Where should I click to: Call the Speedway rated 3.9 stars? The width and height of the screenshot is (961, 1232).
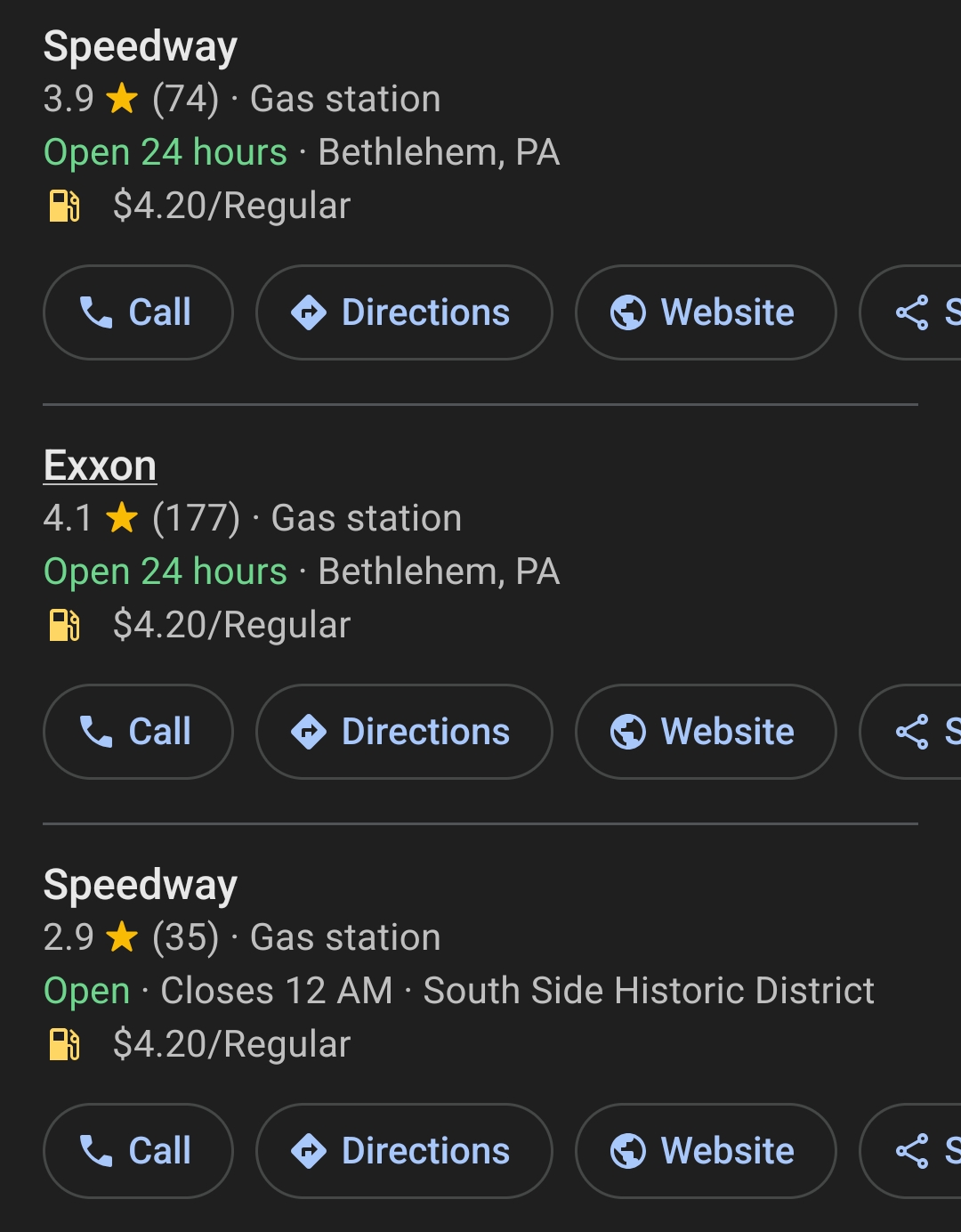point(138,312)
